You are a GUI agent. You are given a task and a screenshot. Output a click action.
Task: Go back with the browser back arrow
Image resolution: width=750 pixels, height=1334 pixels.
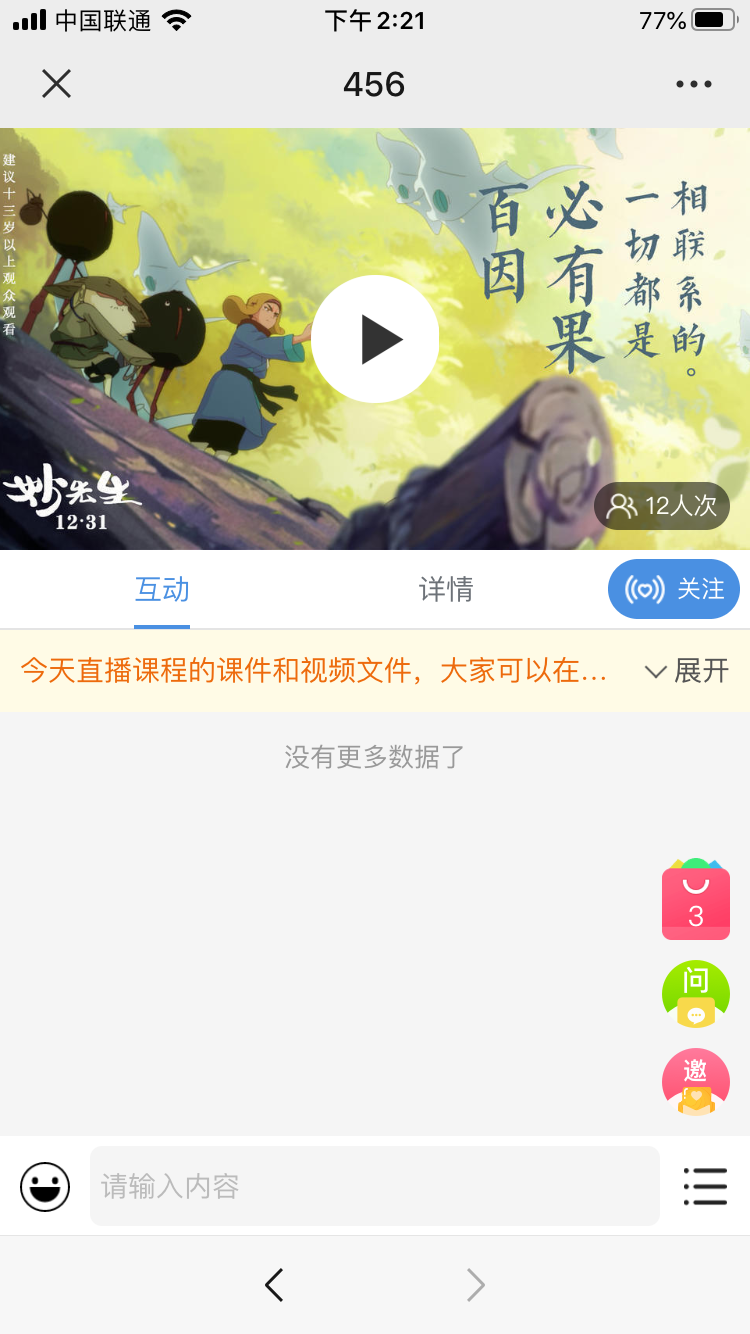pos(274,1285)
